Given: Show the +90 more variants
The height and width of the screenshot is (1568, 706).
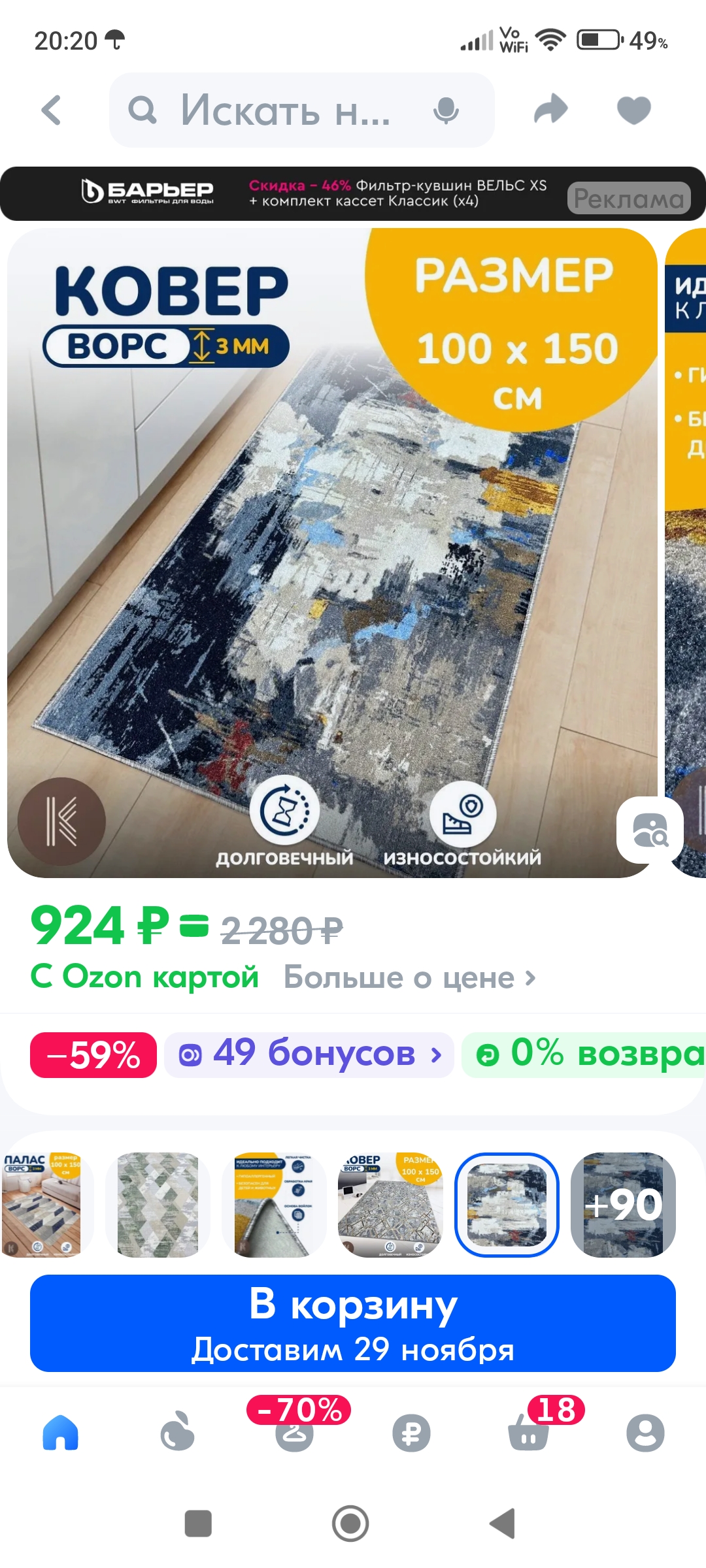Looking at the screenshot, I should (623, 1204).
